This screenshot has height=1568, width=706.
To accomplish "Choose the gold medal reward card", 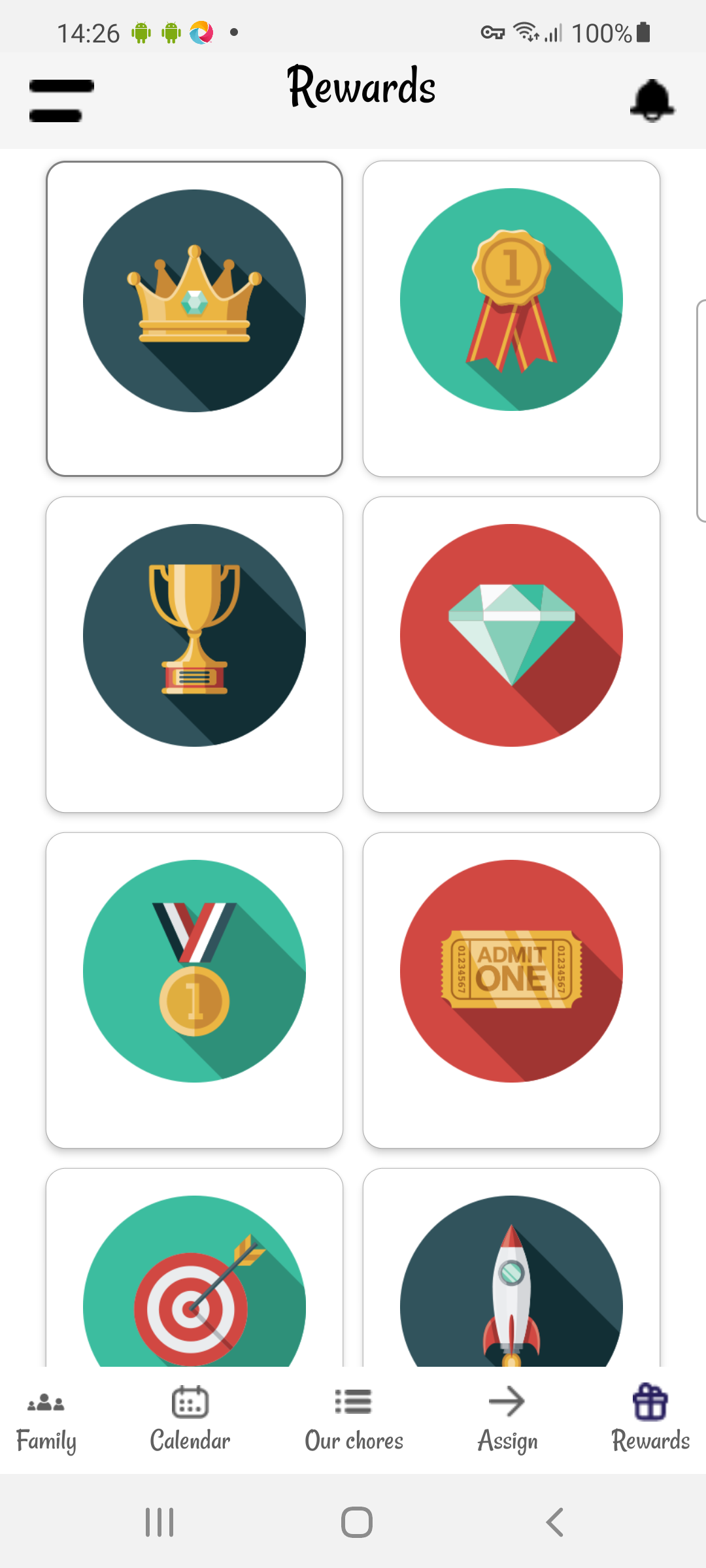I will 194,990.
